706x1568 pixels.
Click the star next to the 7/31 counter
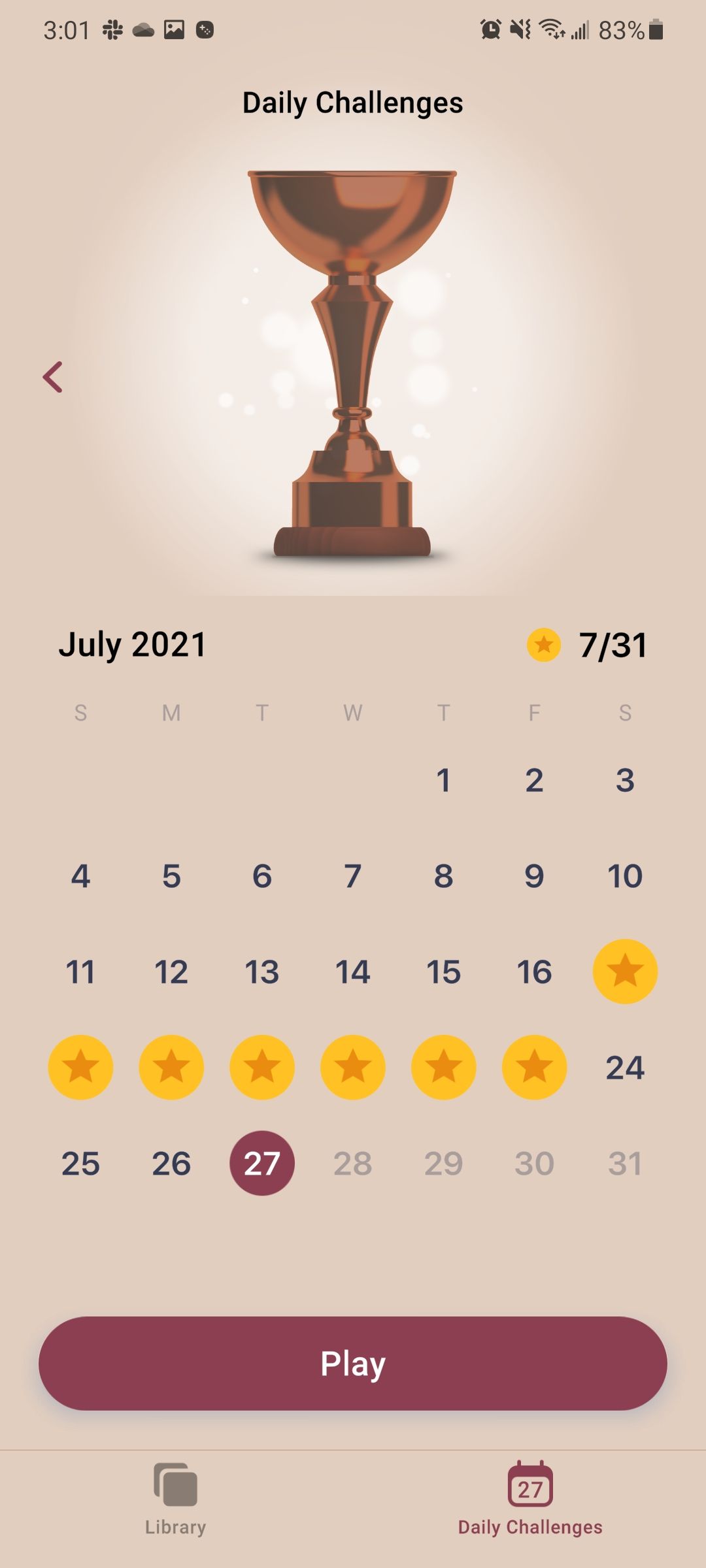pyautogui.click(x=545, y=645)
